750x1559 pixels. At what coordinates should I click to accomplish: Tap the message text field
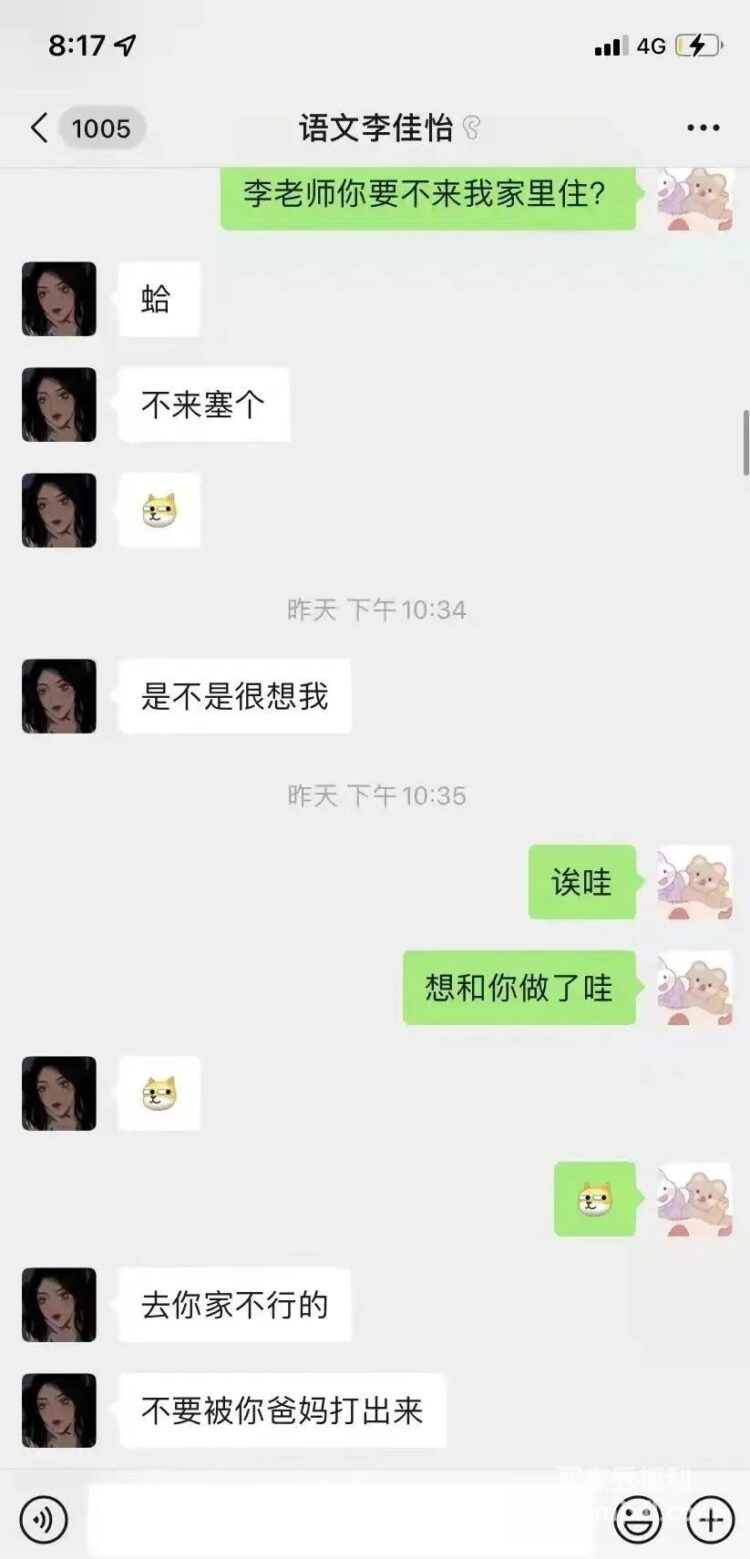tap(340, 1520)
